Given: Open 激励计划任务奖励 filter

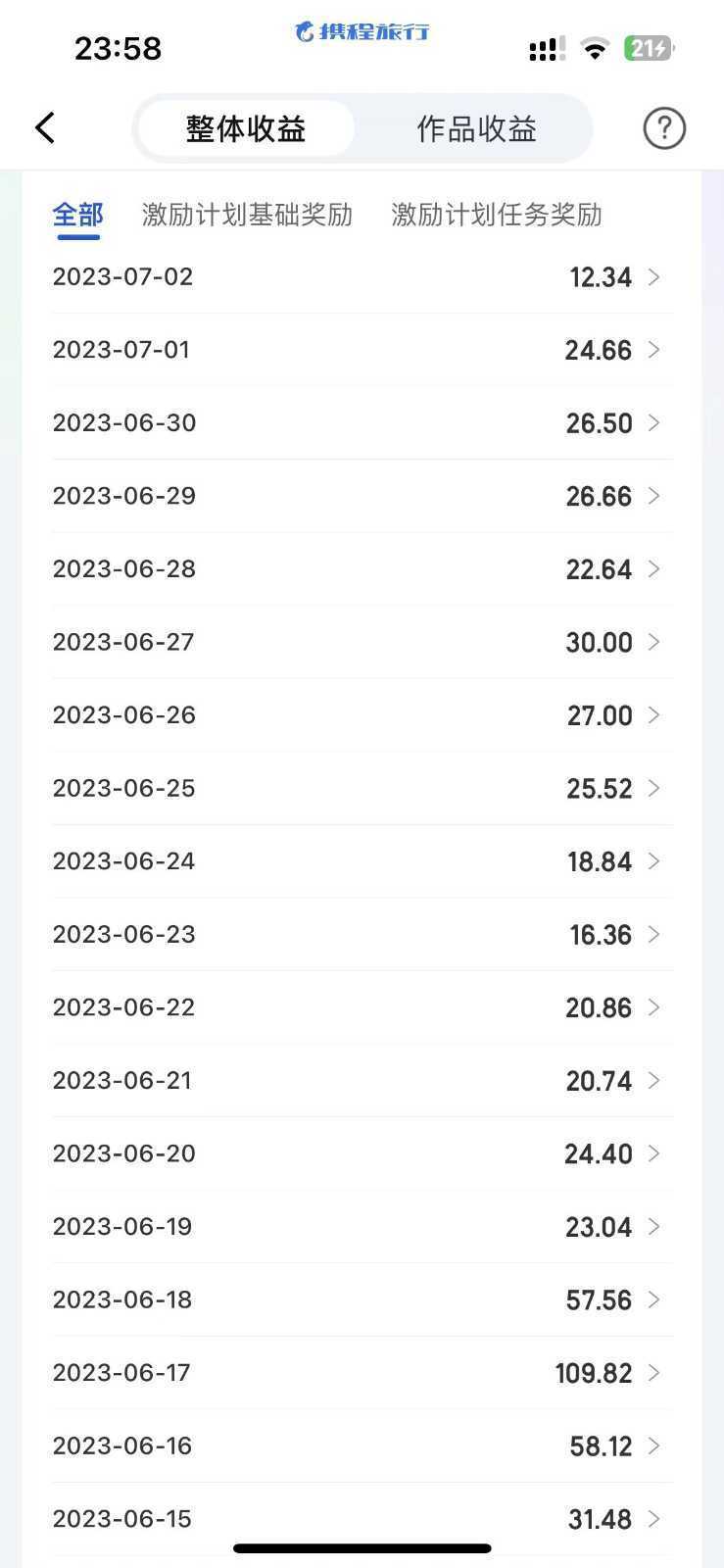Looking at the screenshot, I should click(x=496, y=215).
